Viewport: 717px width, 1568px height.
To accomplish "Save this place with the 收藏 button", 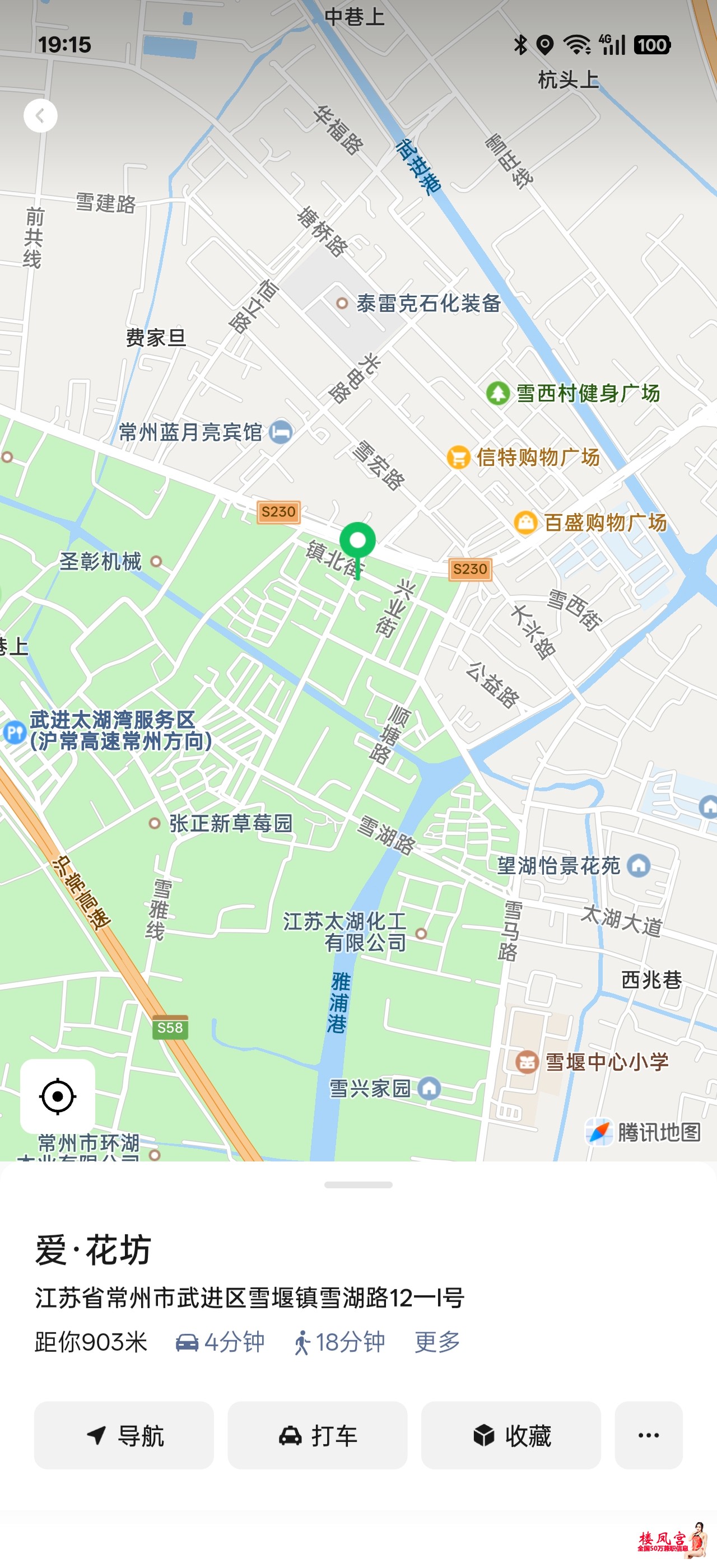I will tap(511, 1435).
